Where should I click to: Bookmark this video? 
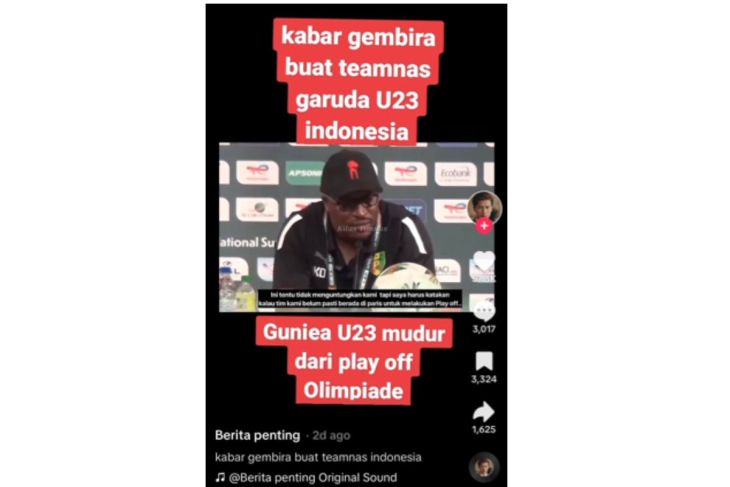484,361
